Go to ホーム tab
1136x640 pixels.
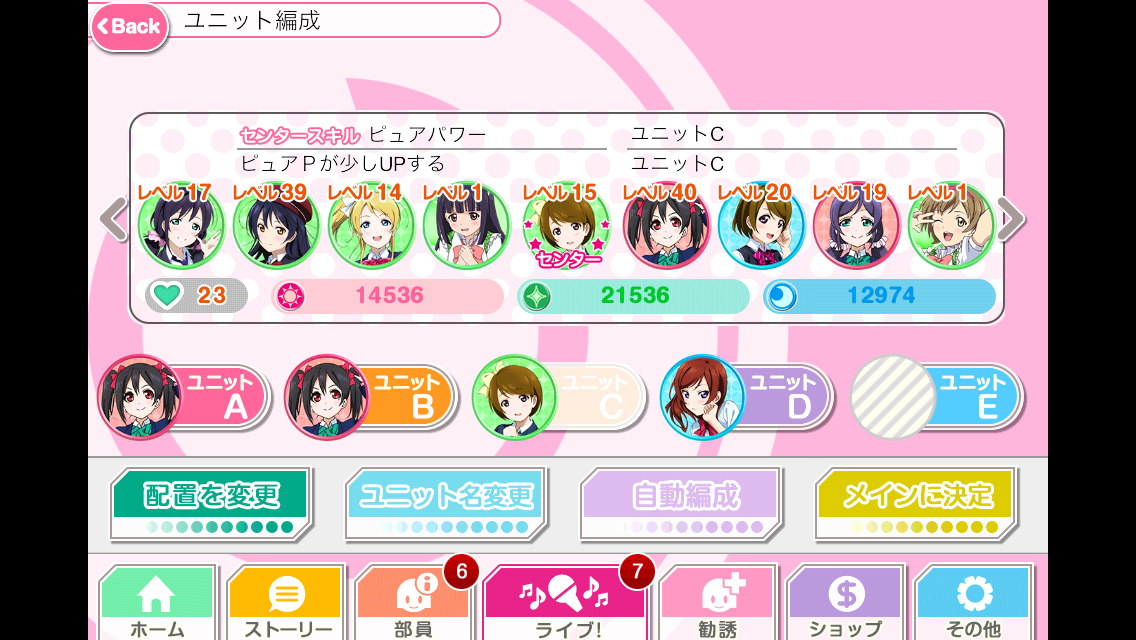point(157,604)
